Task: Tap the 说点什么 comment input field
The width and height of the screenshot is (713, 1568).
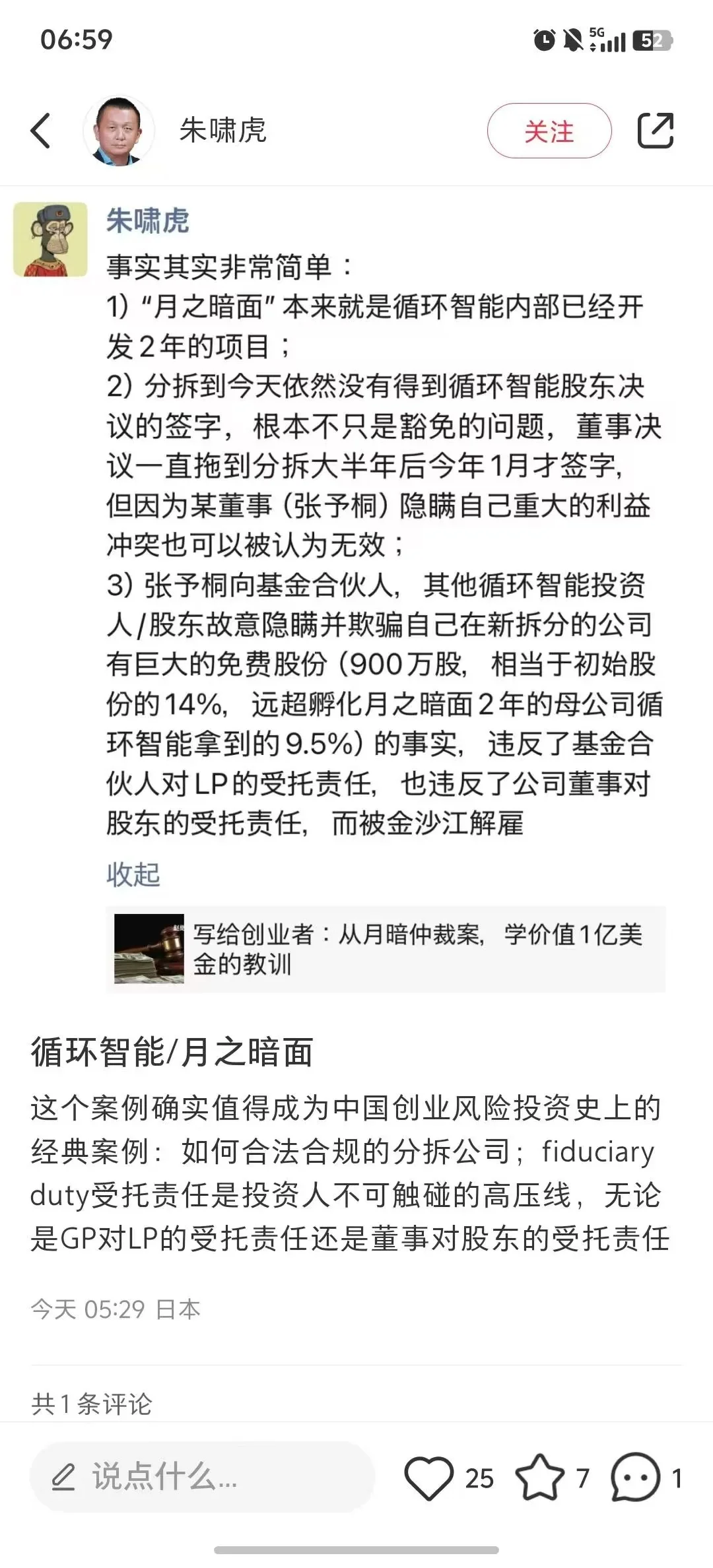Action: pyautogui.click(x=201, y=1477)
